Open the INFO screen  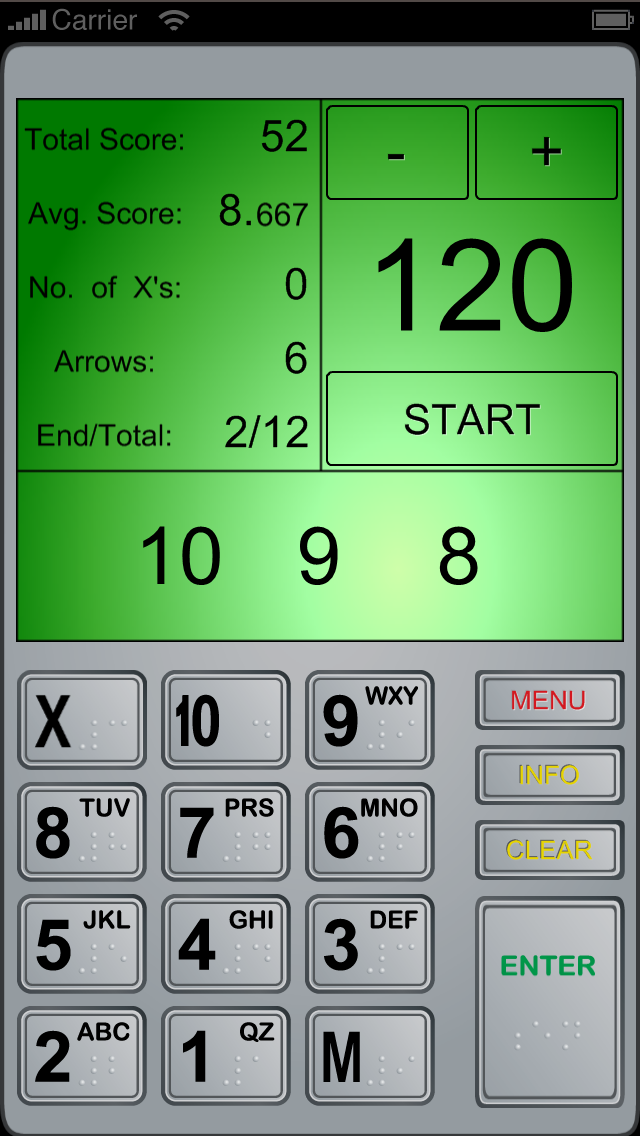click(549, 774)
